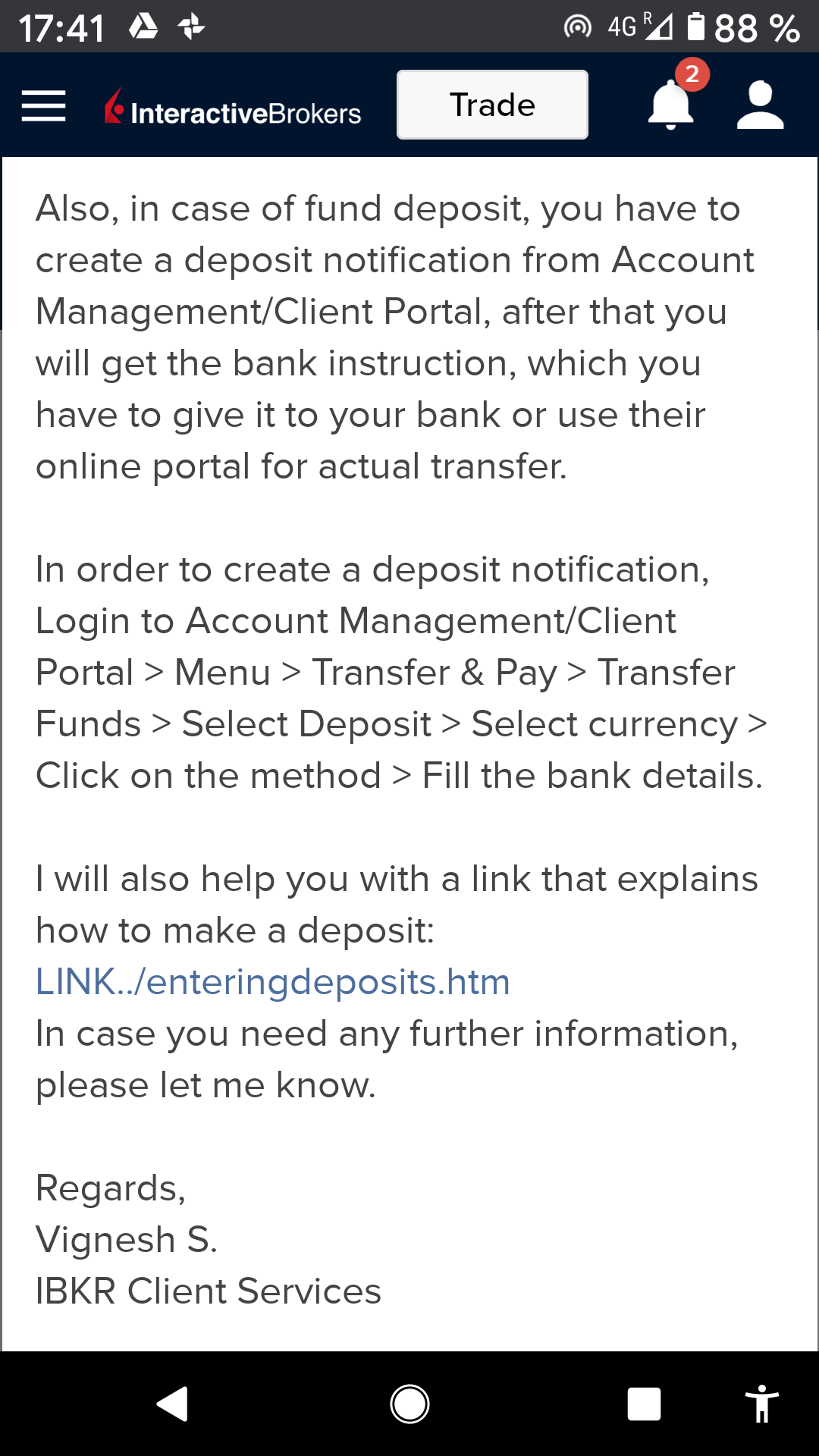Tap the Trade button

click(x=492, y=105)
